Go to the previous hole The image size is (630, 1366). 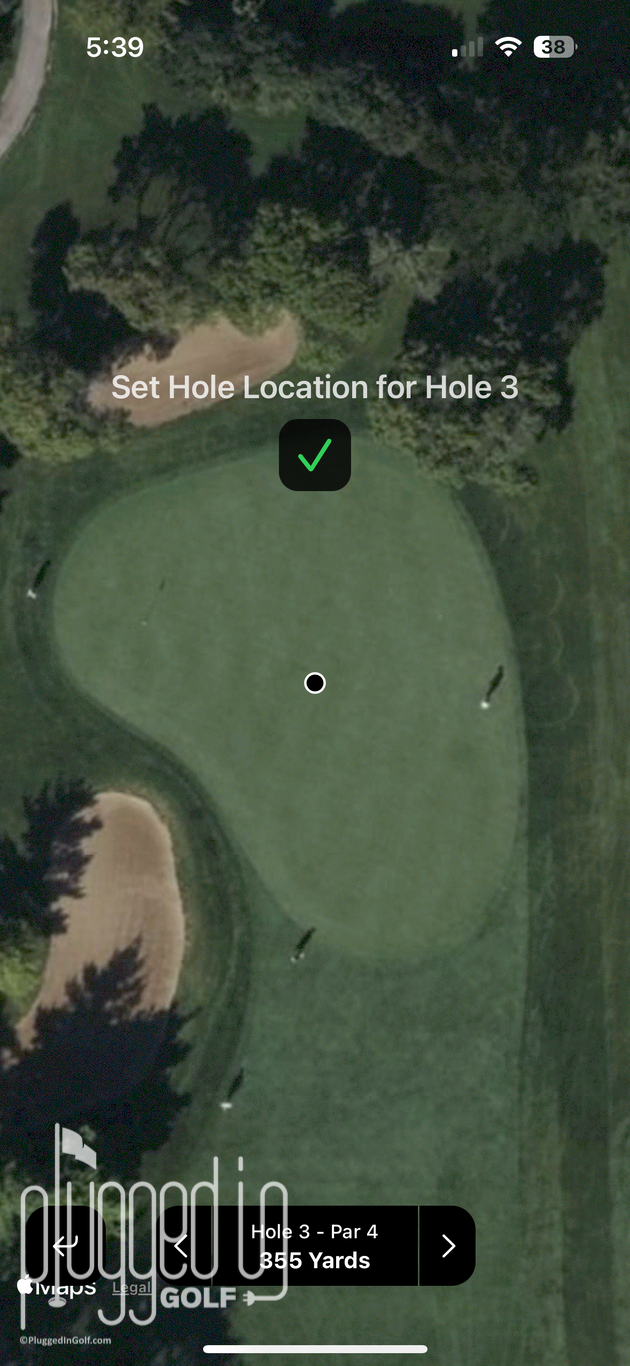tap(182, 1246)
